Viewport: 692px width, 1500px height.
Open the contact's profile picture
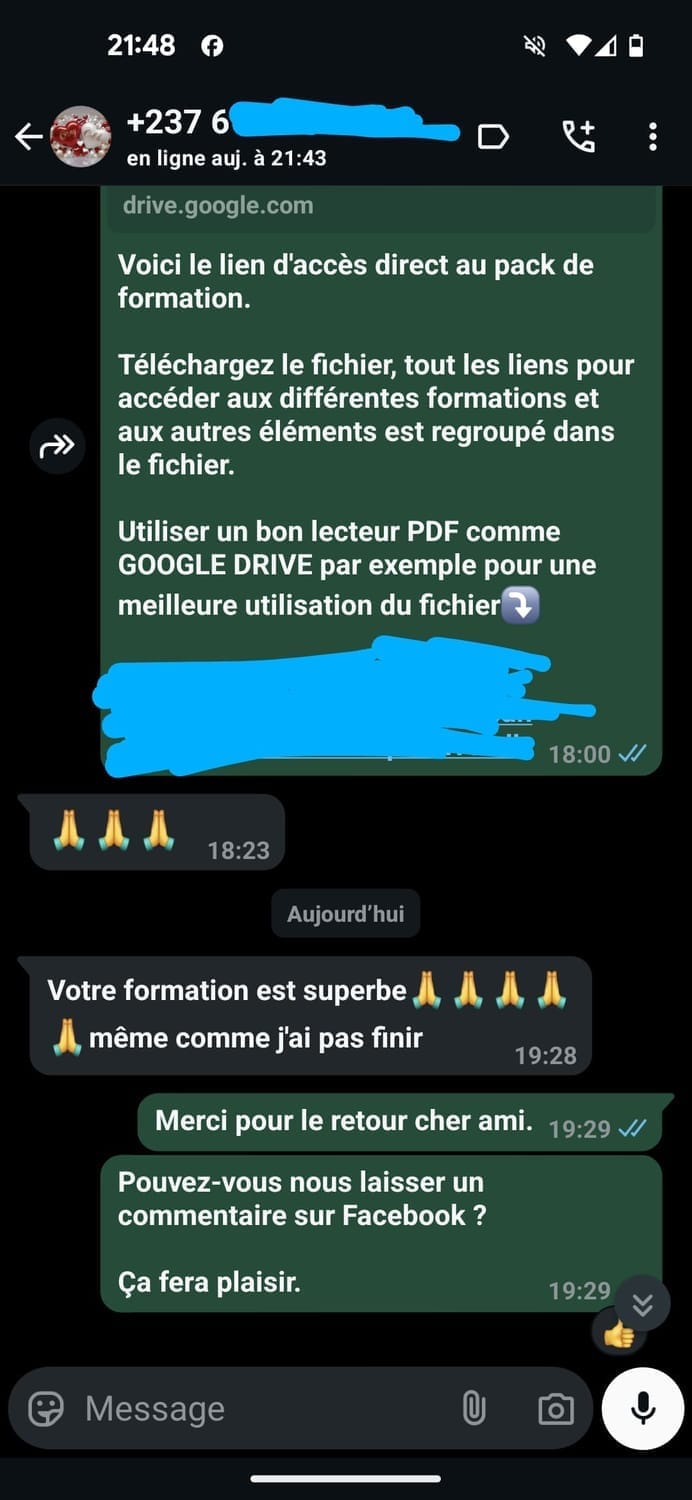click(x=81, y=137)
